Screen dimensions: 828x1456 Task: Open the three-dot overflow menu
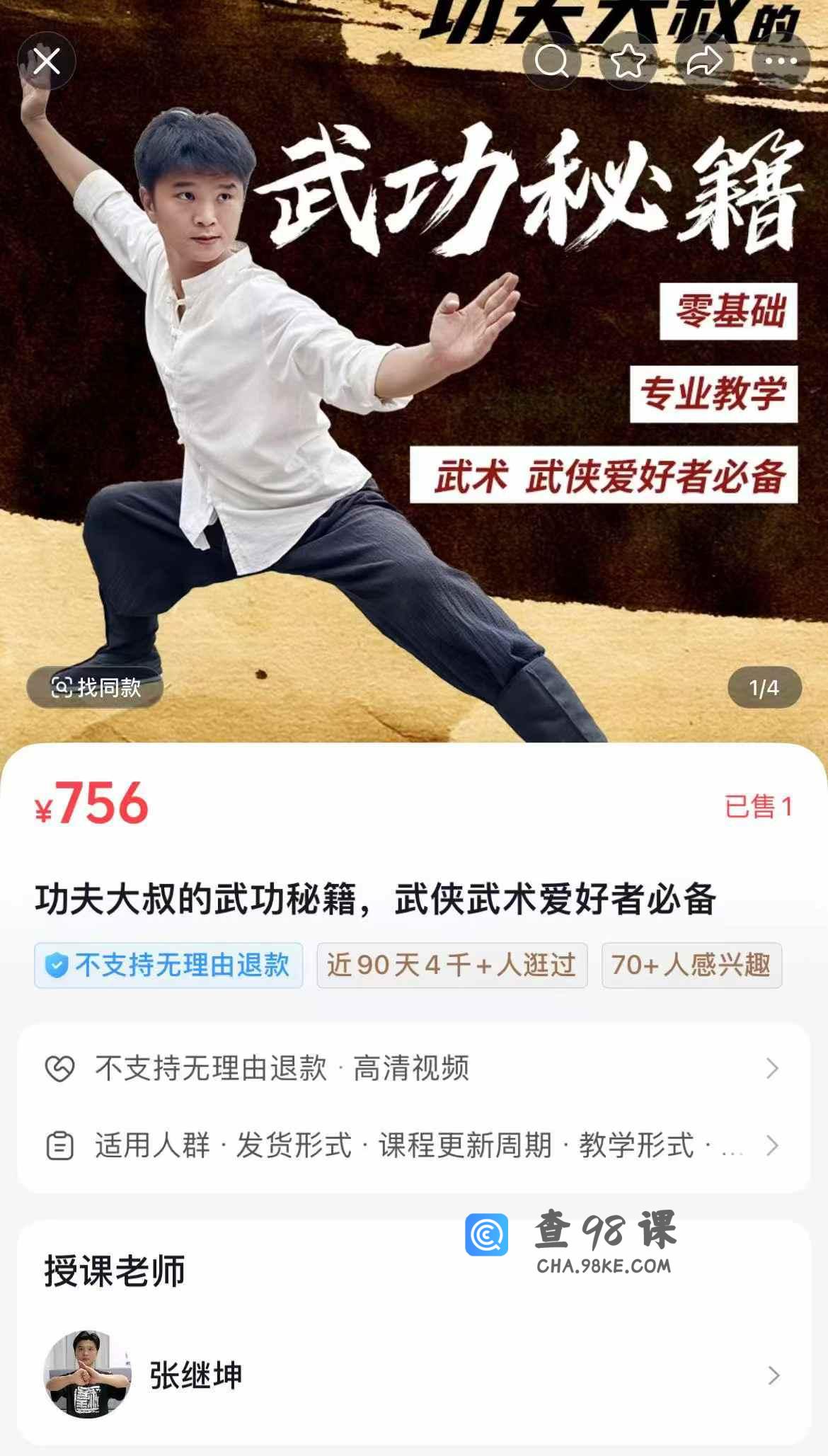[781, 62]
